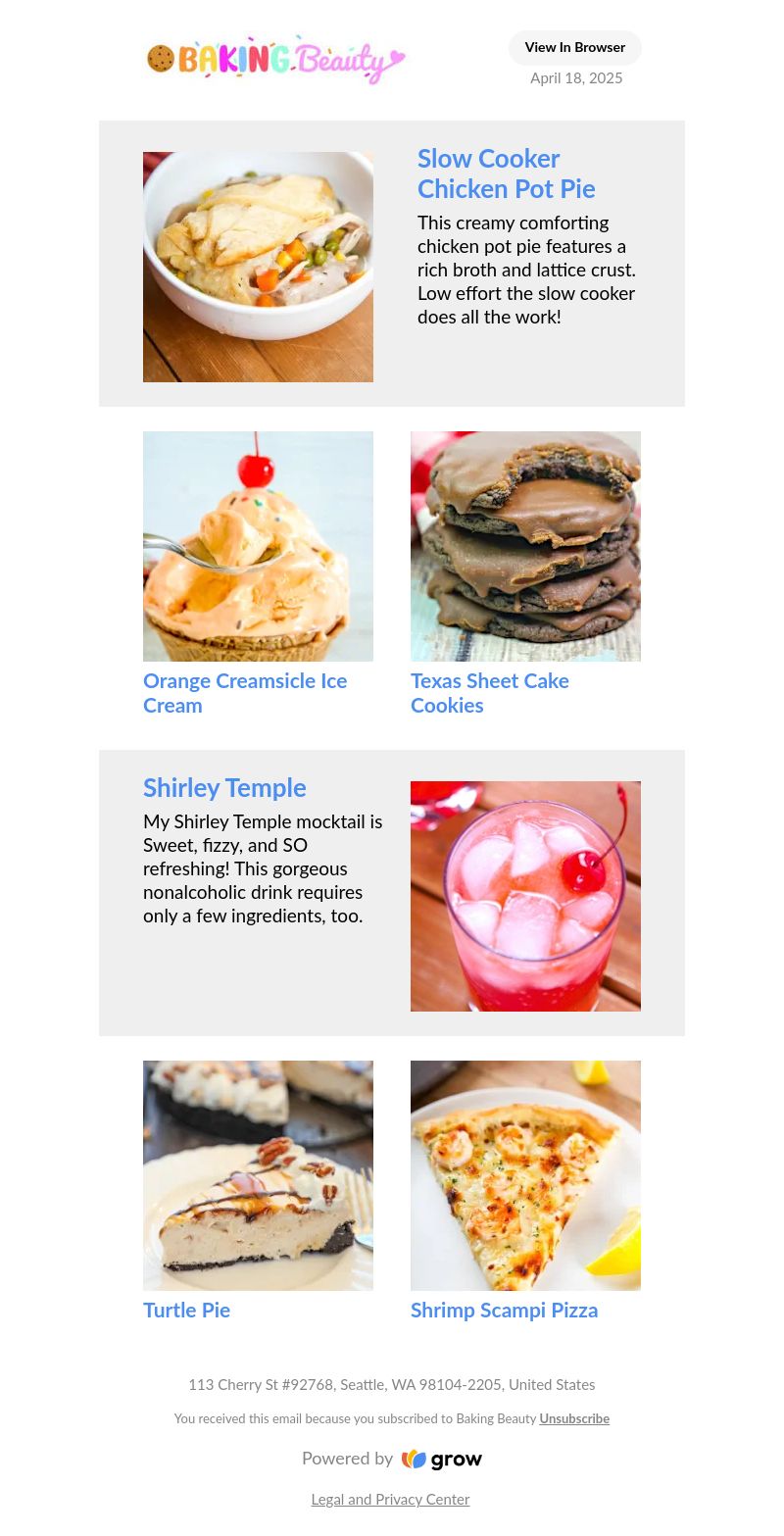784x1536 pixels.
Task: Open the orange creamsicle ice cream photo
Action: pyautogui.click(x=258, y=546)
